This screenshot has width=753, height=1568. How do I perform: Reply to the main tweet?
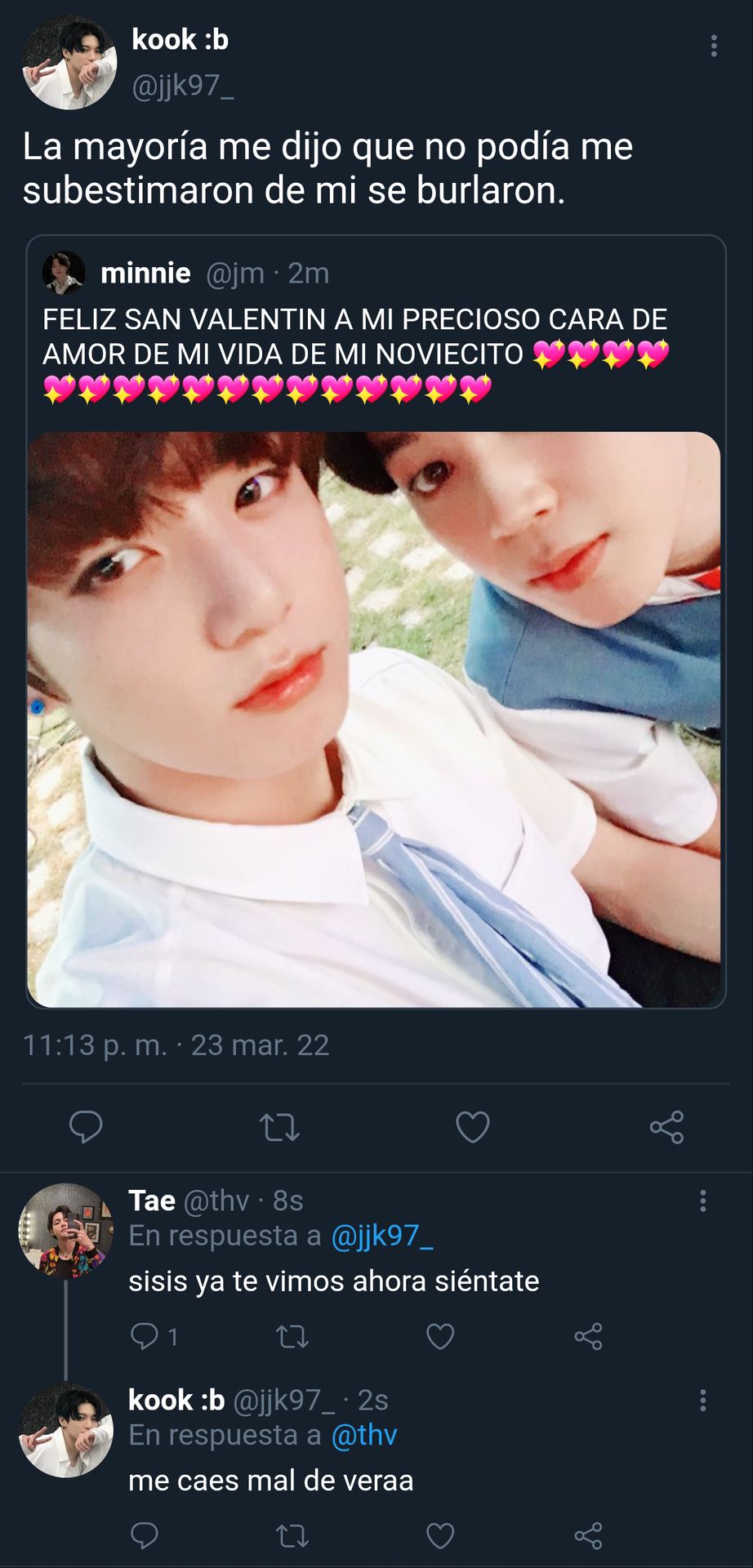click(x=86, y=1127)
